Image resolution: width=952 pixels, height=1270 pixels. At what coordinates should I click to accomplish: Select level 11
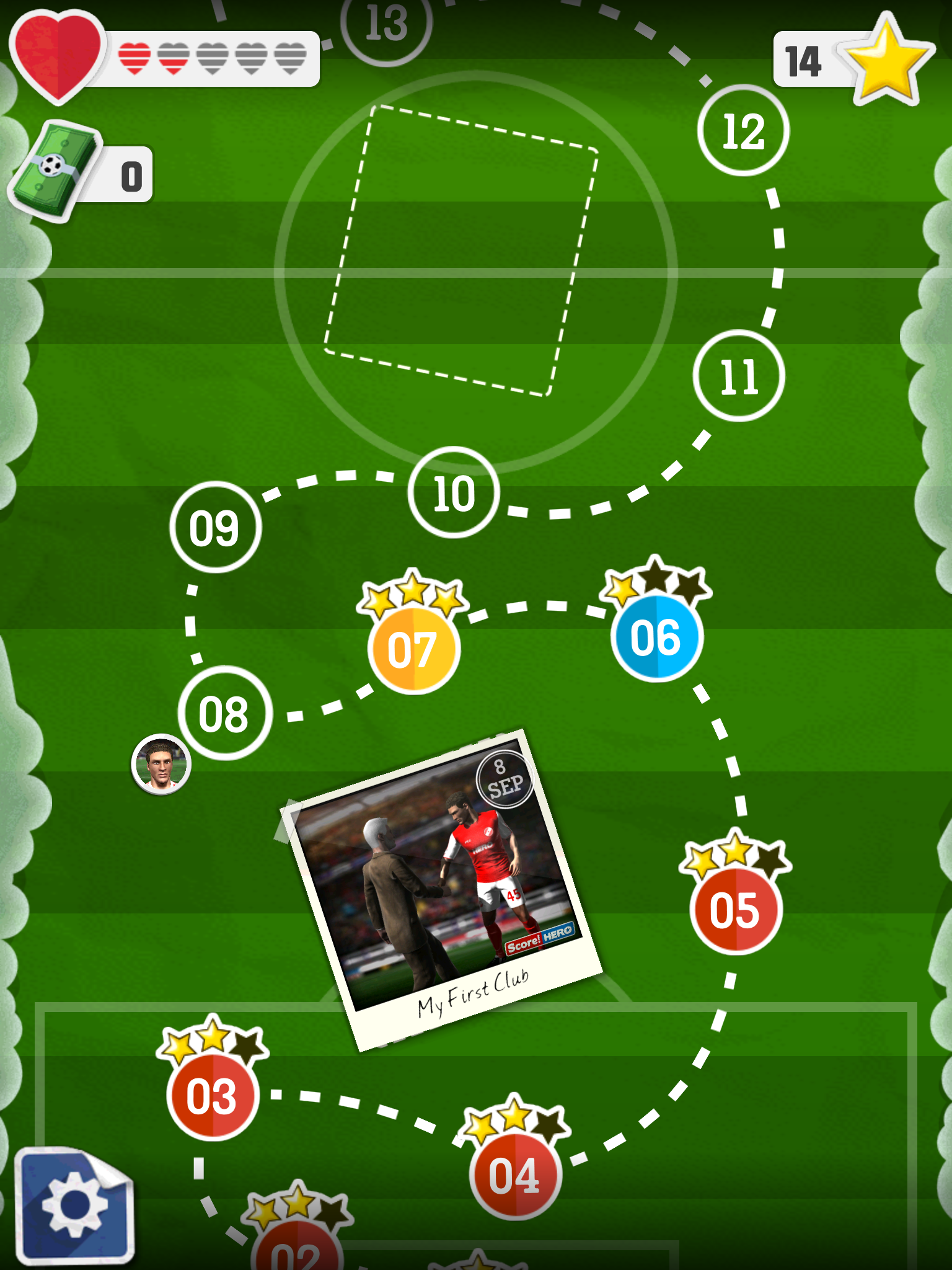click(739, 376)
